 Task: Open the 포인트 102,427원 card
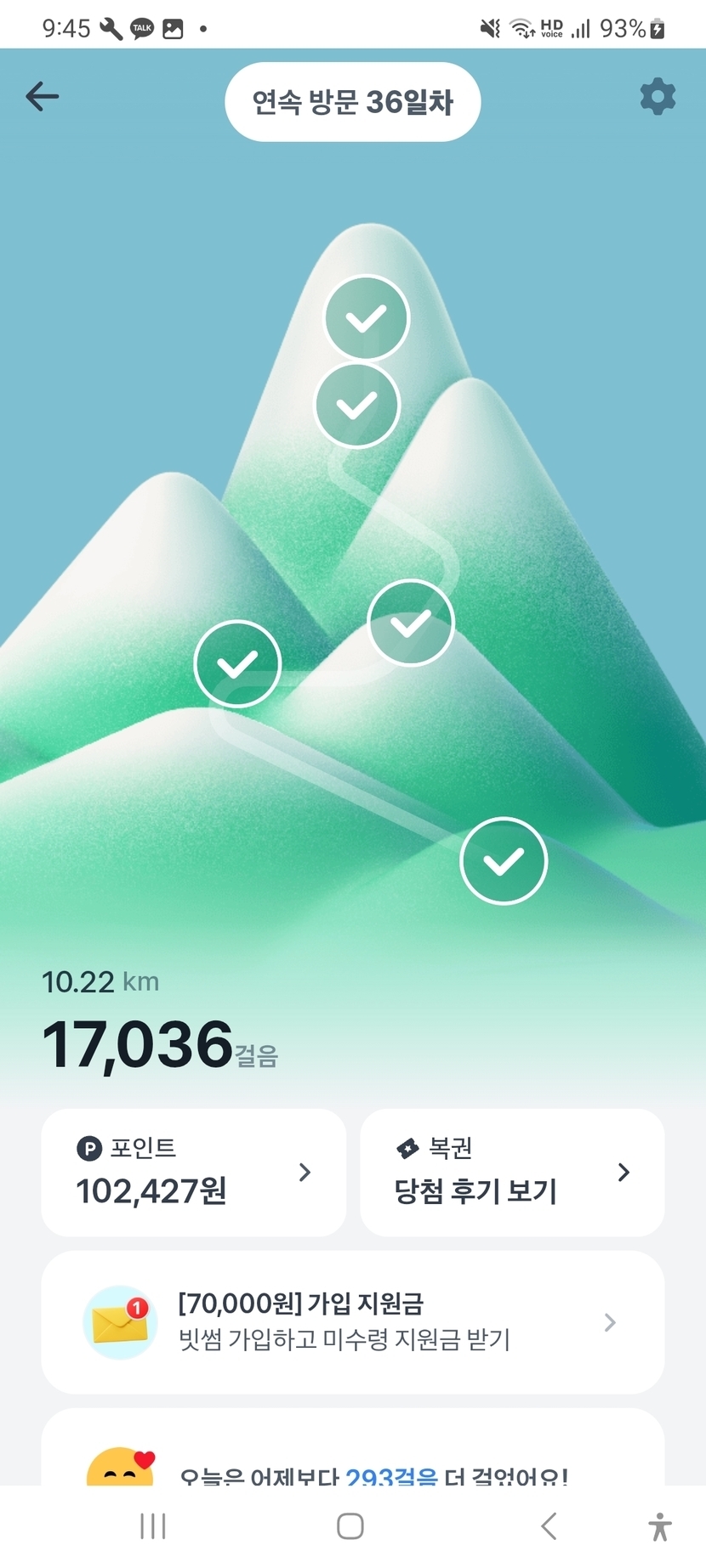194,1172
